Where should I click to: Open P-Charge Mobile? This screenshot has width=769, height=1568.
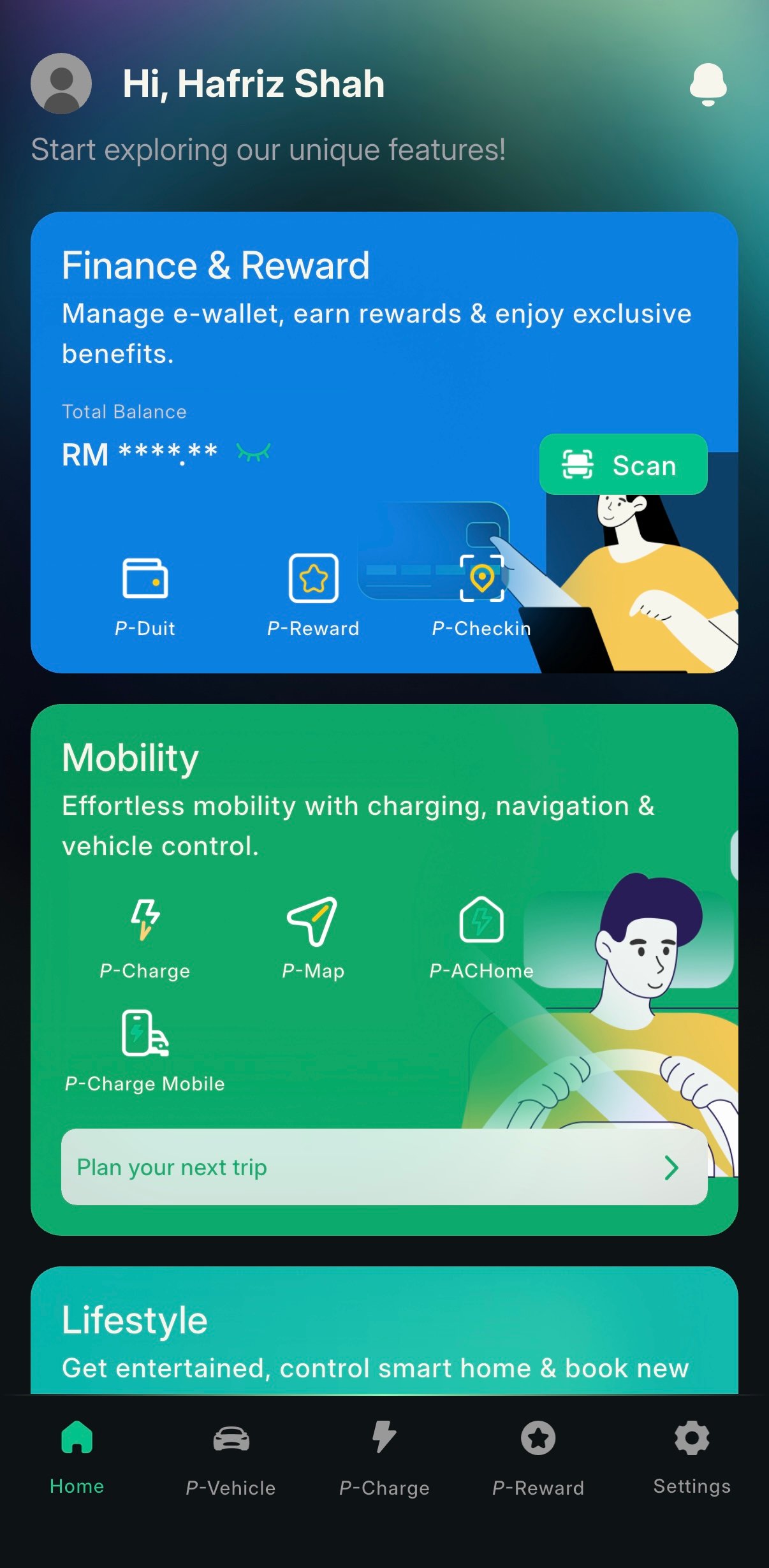(145, 1050)
